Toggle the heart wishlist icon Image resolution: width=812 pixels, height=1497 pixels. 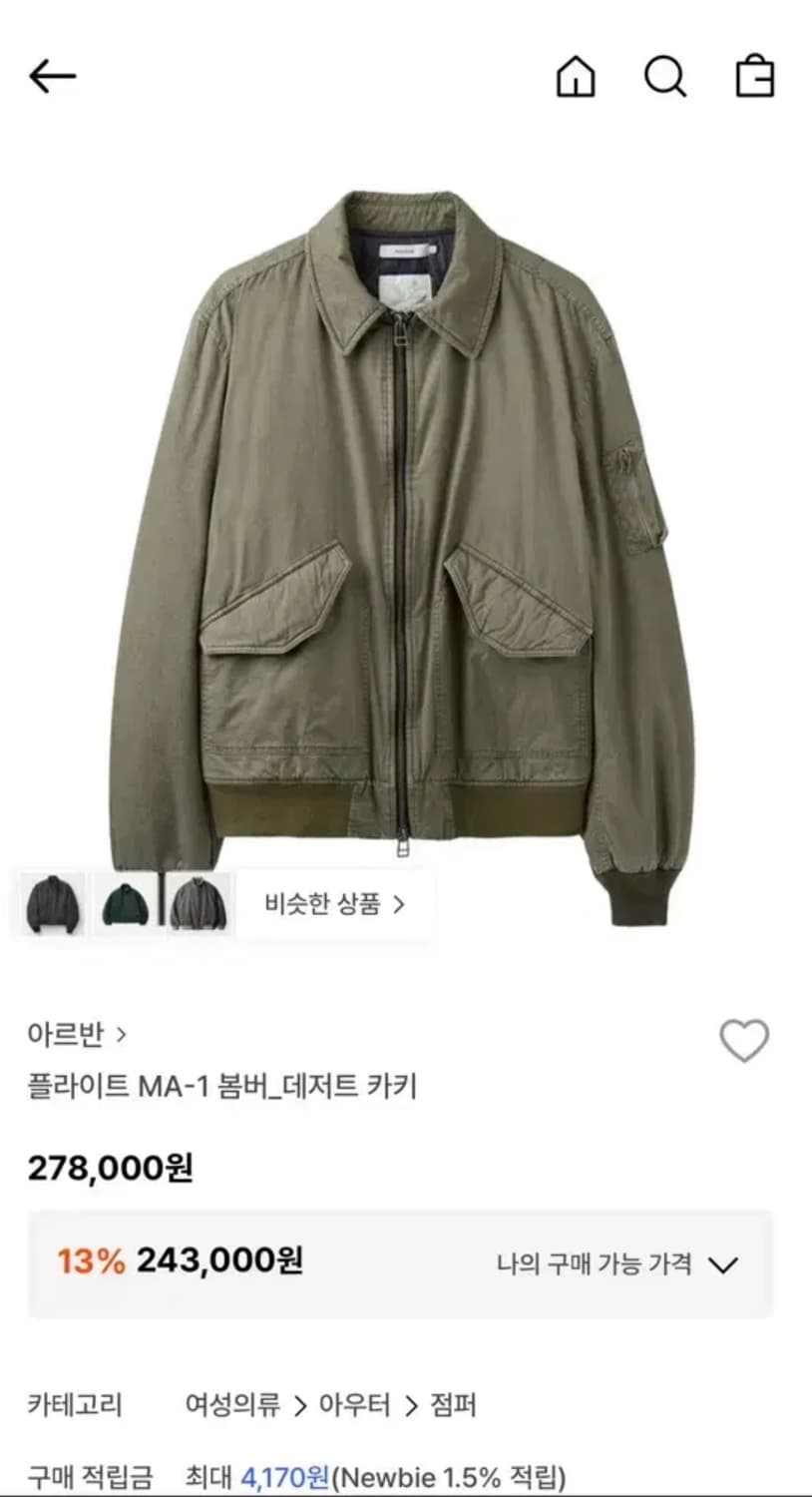point(746,1040)
